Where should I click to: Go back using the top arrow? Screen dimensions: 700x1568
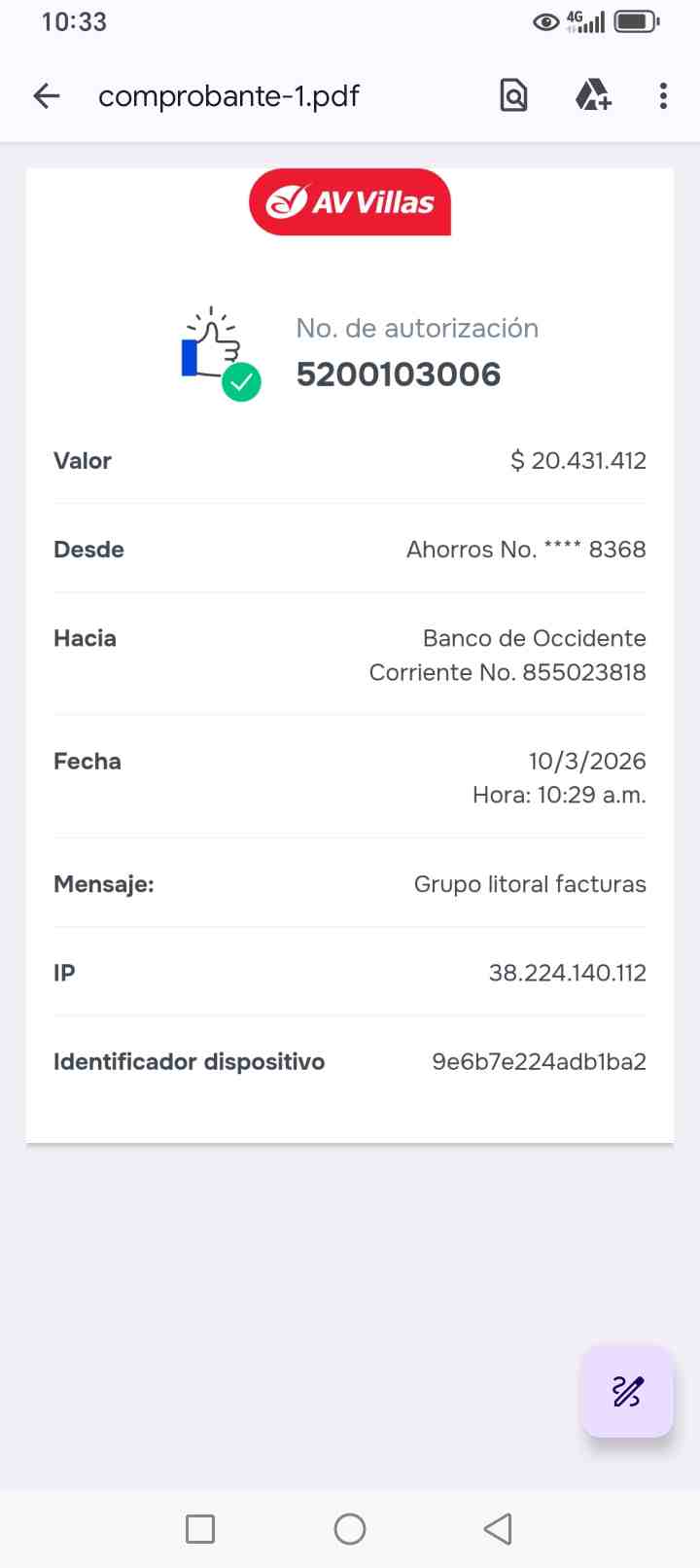46,95
